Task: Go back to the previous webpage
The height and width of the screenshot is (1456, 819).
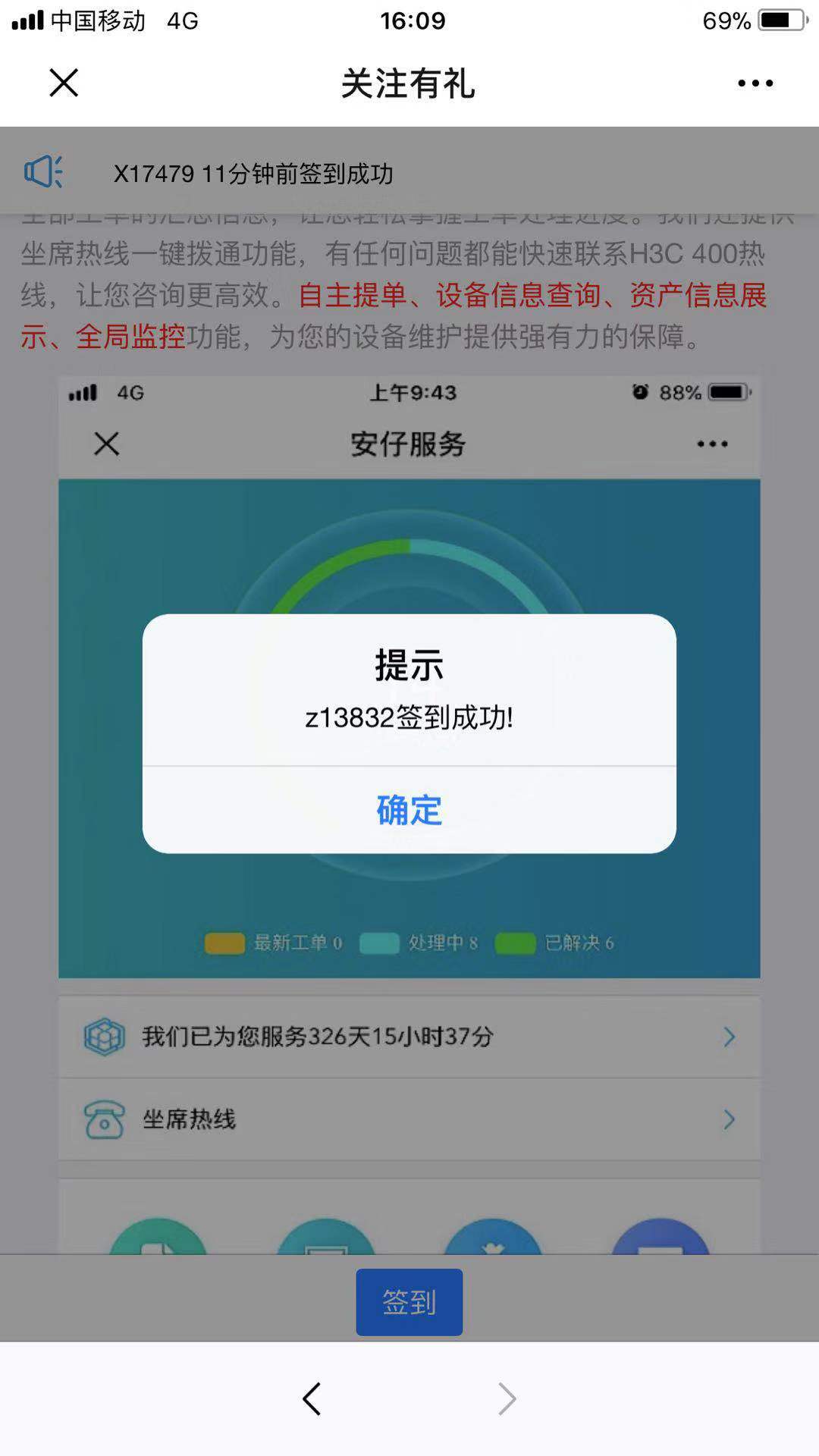Action: [x=312, y=1398]
